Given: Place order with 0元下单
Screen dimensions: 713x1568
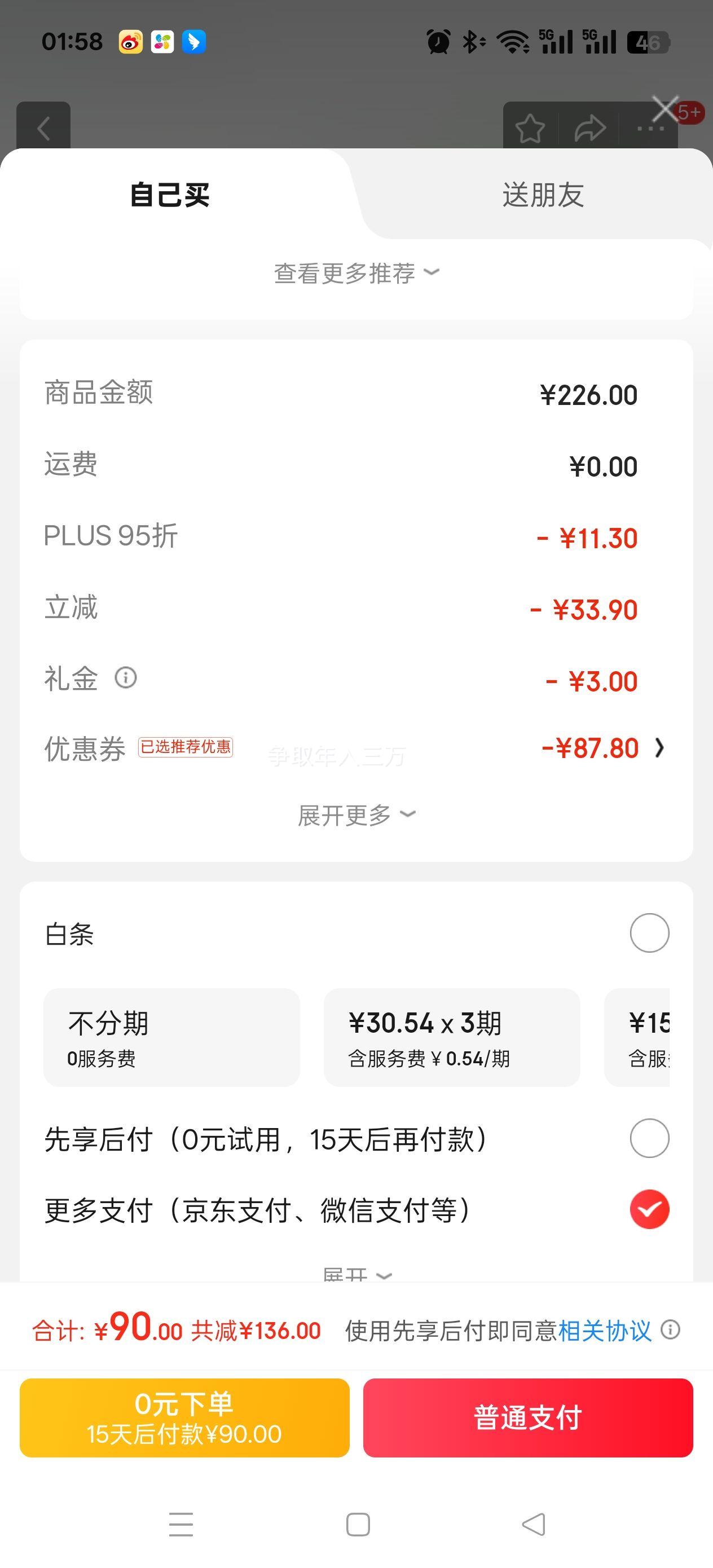Looking at the screenshot, I should (x=184, y=1417).
